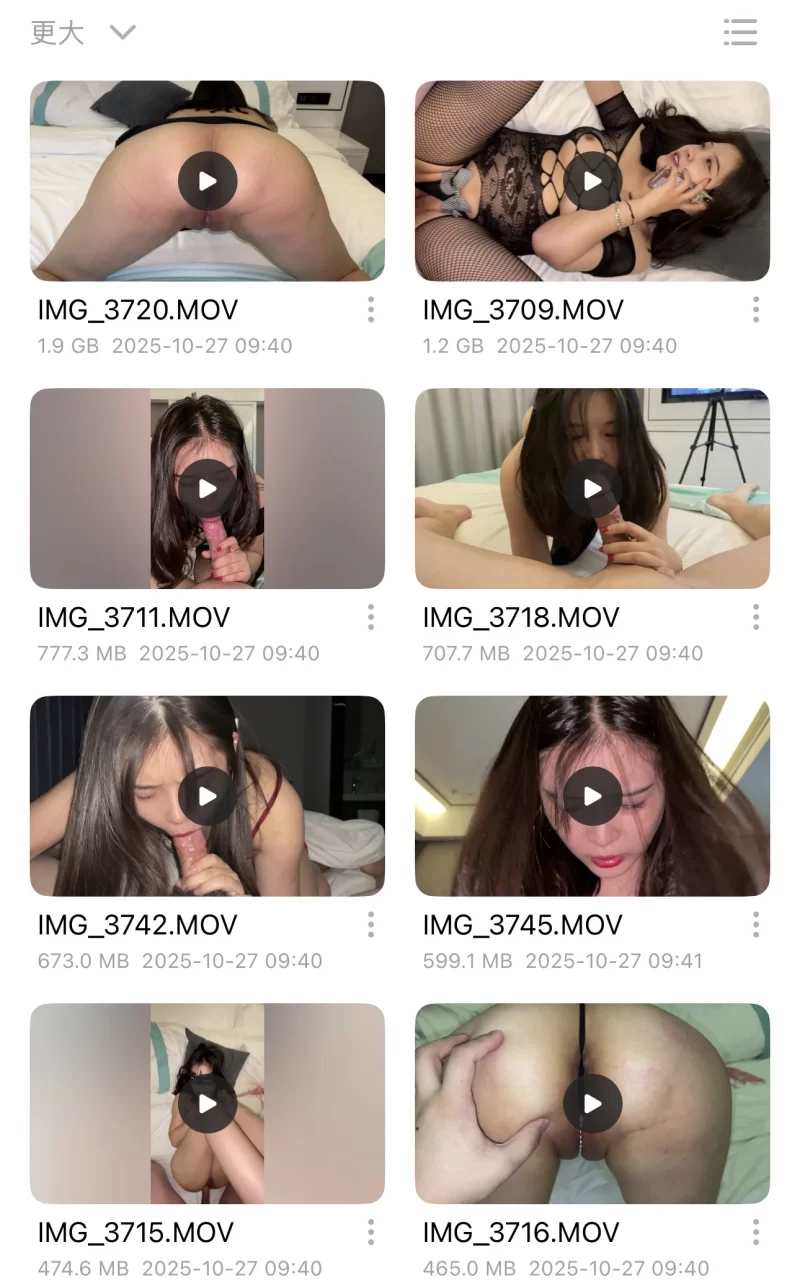Open options for IMG_3718.MOV
The height and width of the screenshot is (1286, 800).
(756, 617)
